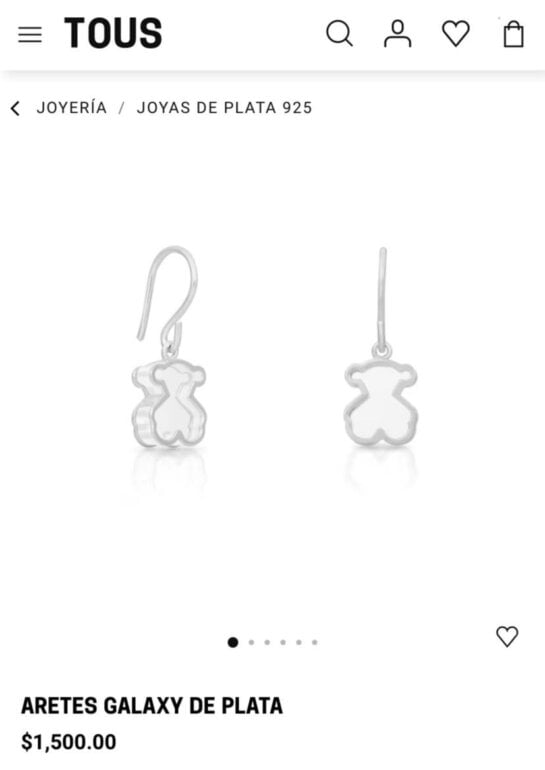This screenshot has width=545, height=770.
Task: Open the shopping bag
Action: pyautogui.click(x=513, y=33)
